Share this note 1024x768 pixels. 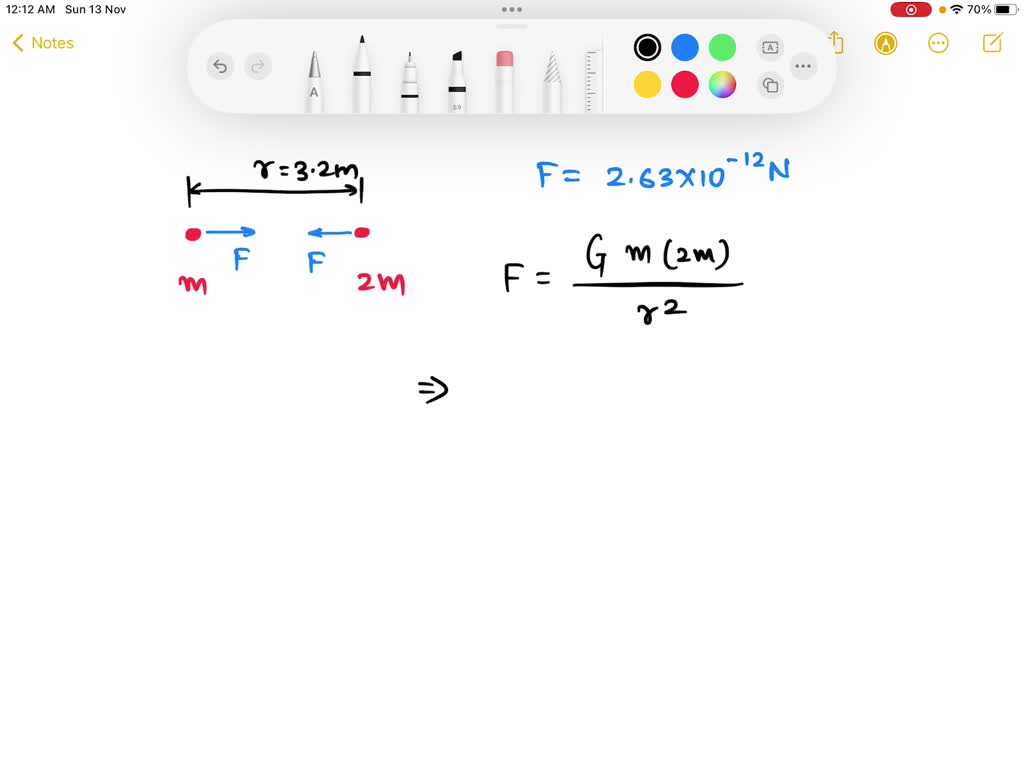(x=837, y=43)
